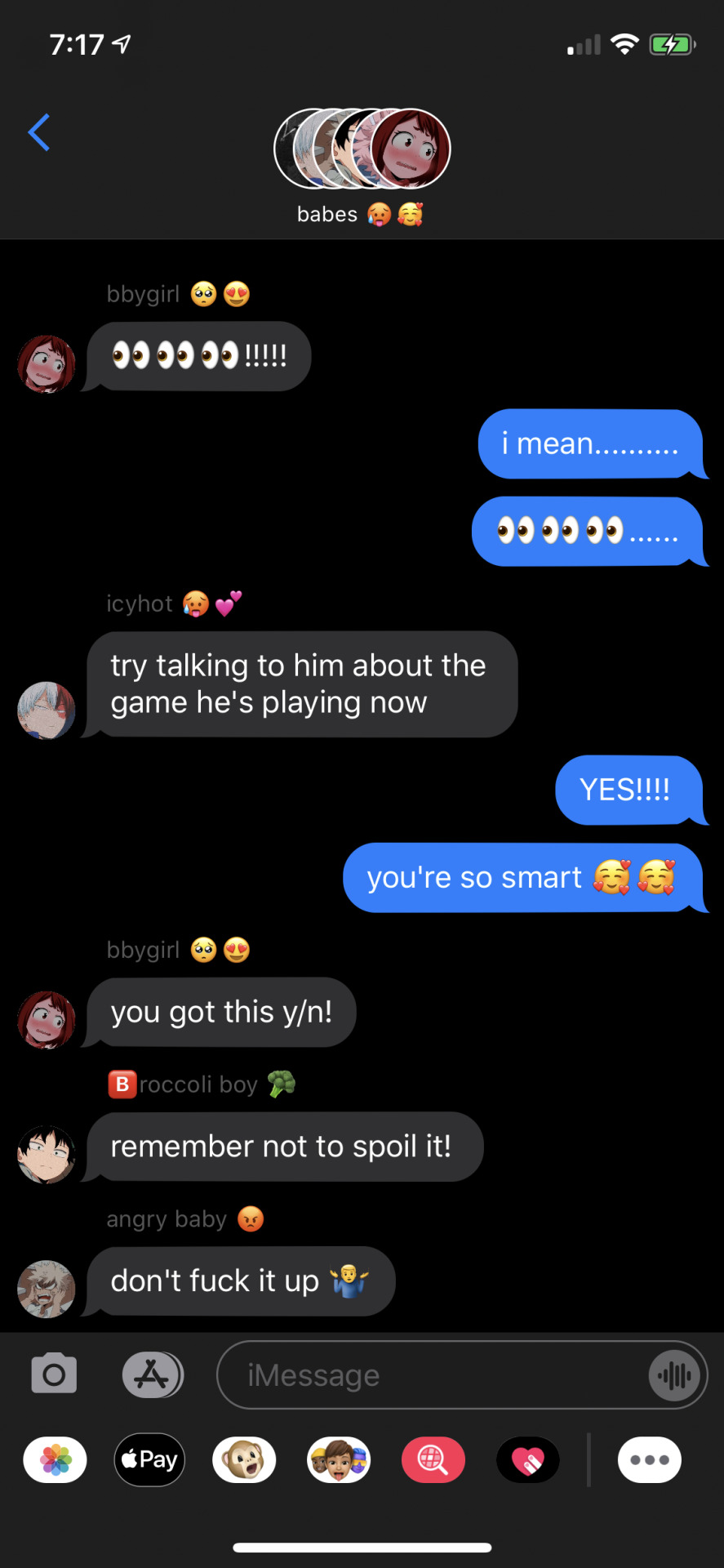Open the Animoji monkey app
Viewport: 724px width, 1568px height.
(244, 1459)
